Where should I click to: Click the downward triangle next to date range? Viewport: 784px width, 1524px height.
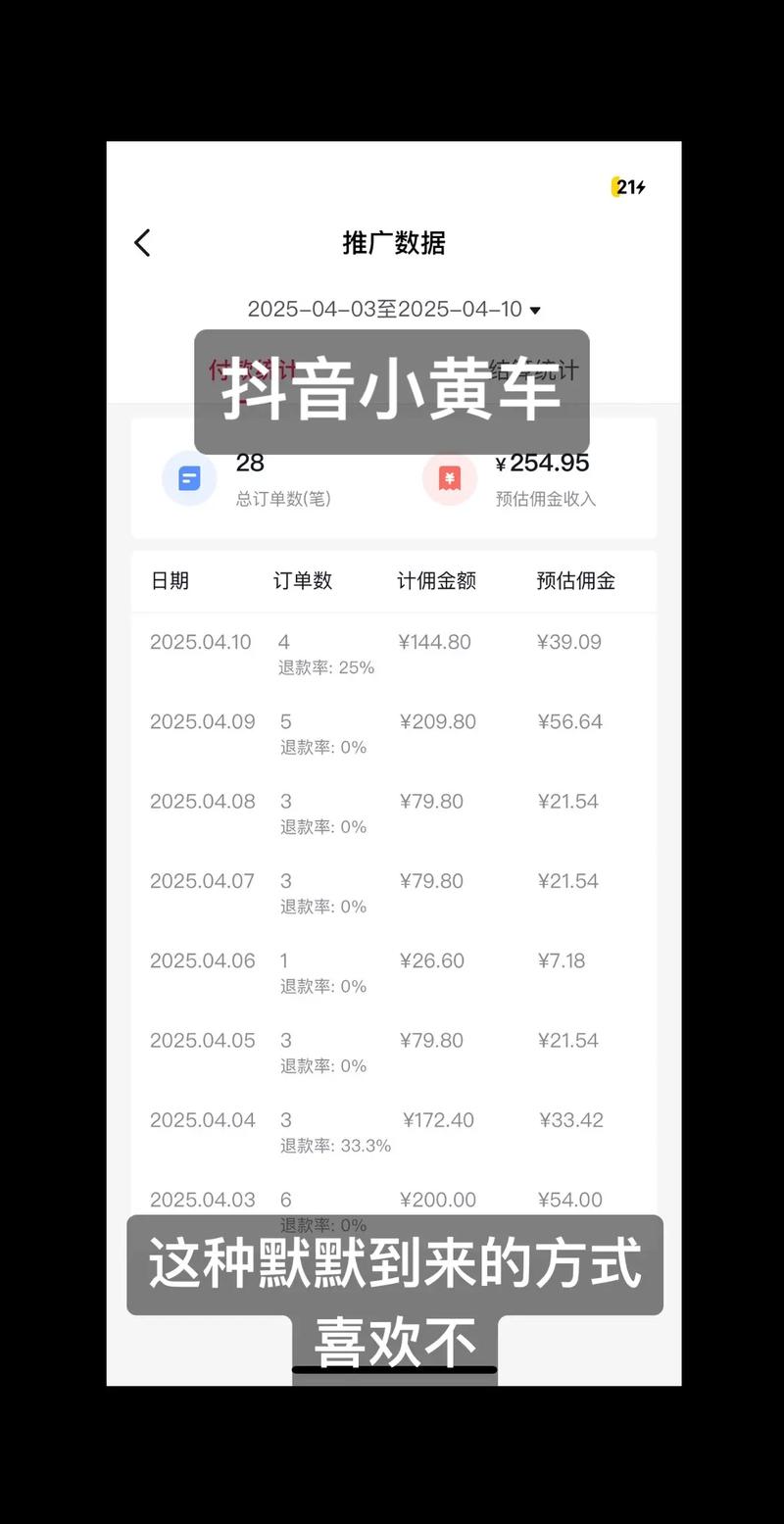click(x=535, y=309)
